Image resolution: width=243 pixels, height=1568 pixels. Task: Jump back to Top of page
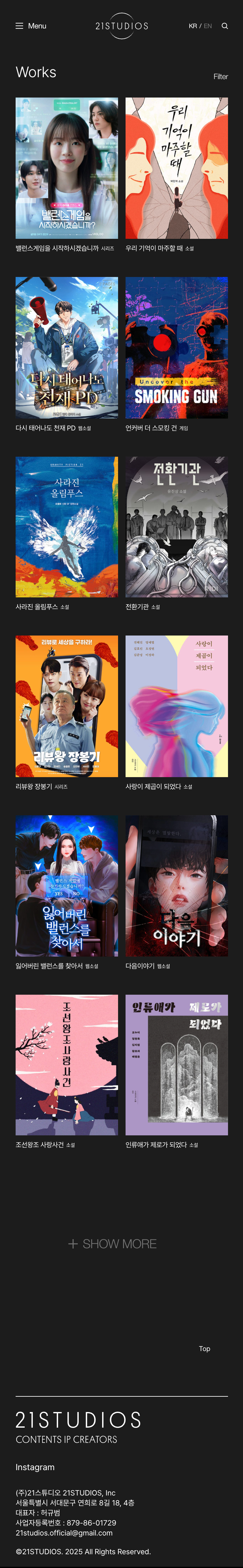point(205,1348)
